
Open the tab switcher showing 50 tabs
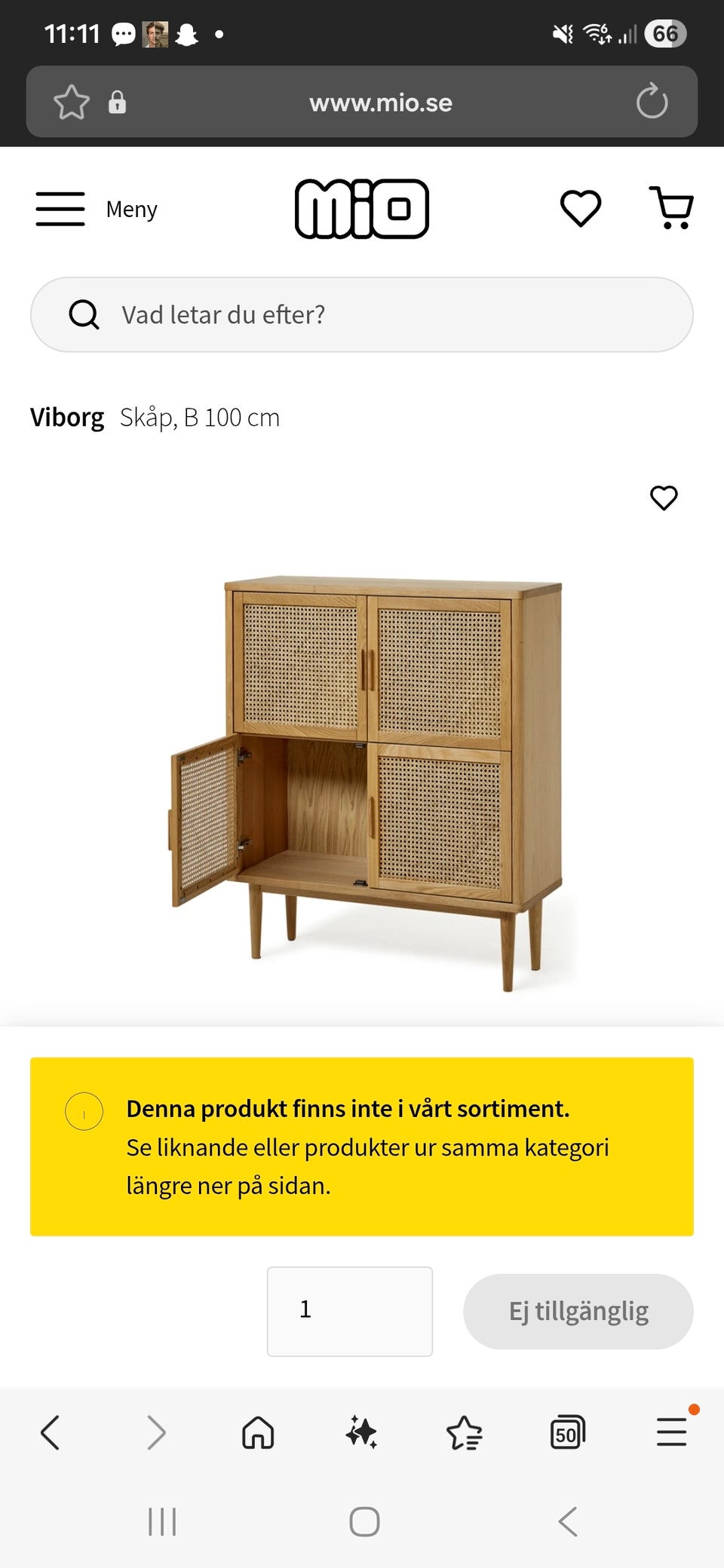click(x=568, y=1432)
